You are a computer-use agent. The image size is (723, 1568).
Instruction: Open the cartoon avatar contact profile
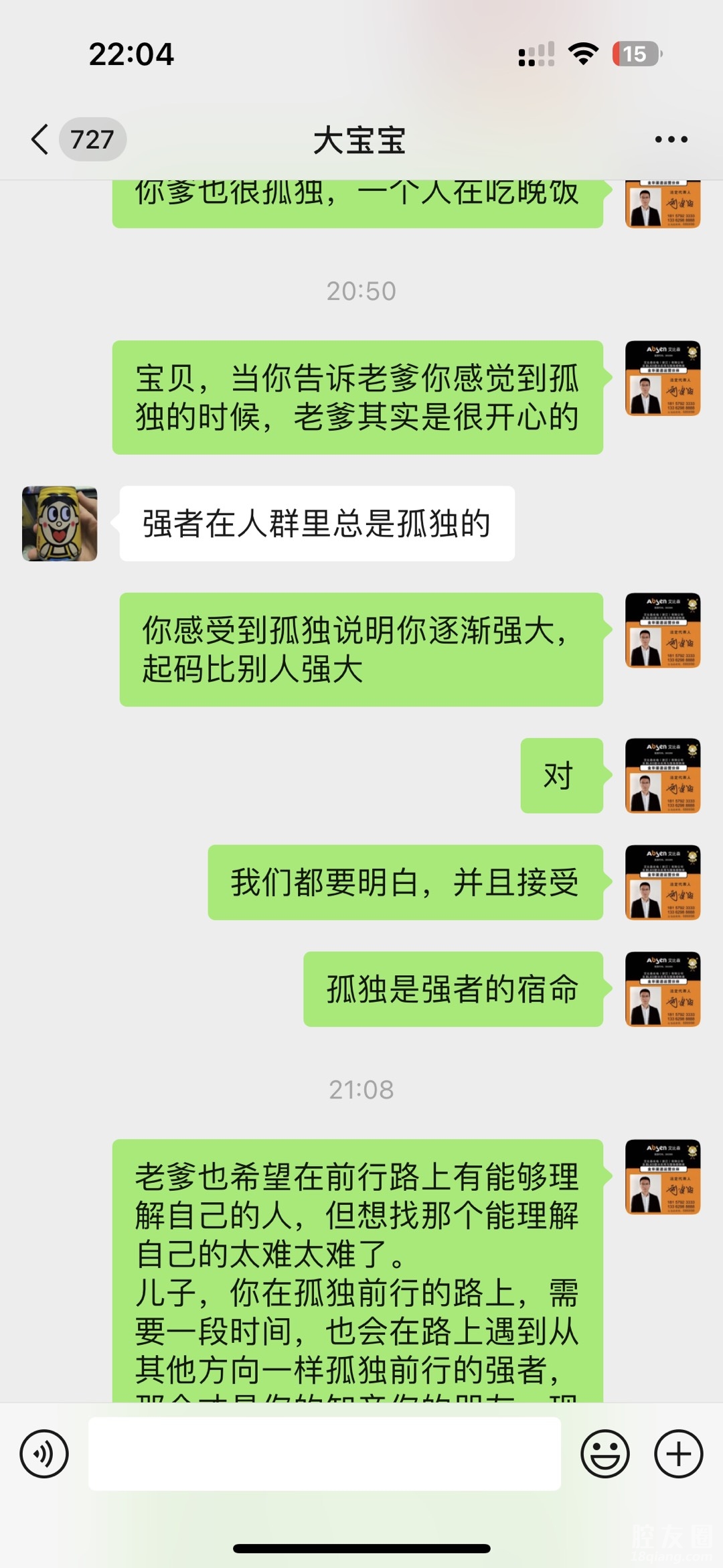coord(60,524)
